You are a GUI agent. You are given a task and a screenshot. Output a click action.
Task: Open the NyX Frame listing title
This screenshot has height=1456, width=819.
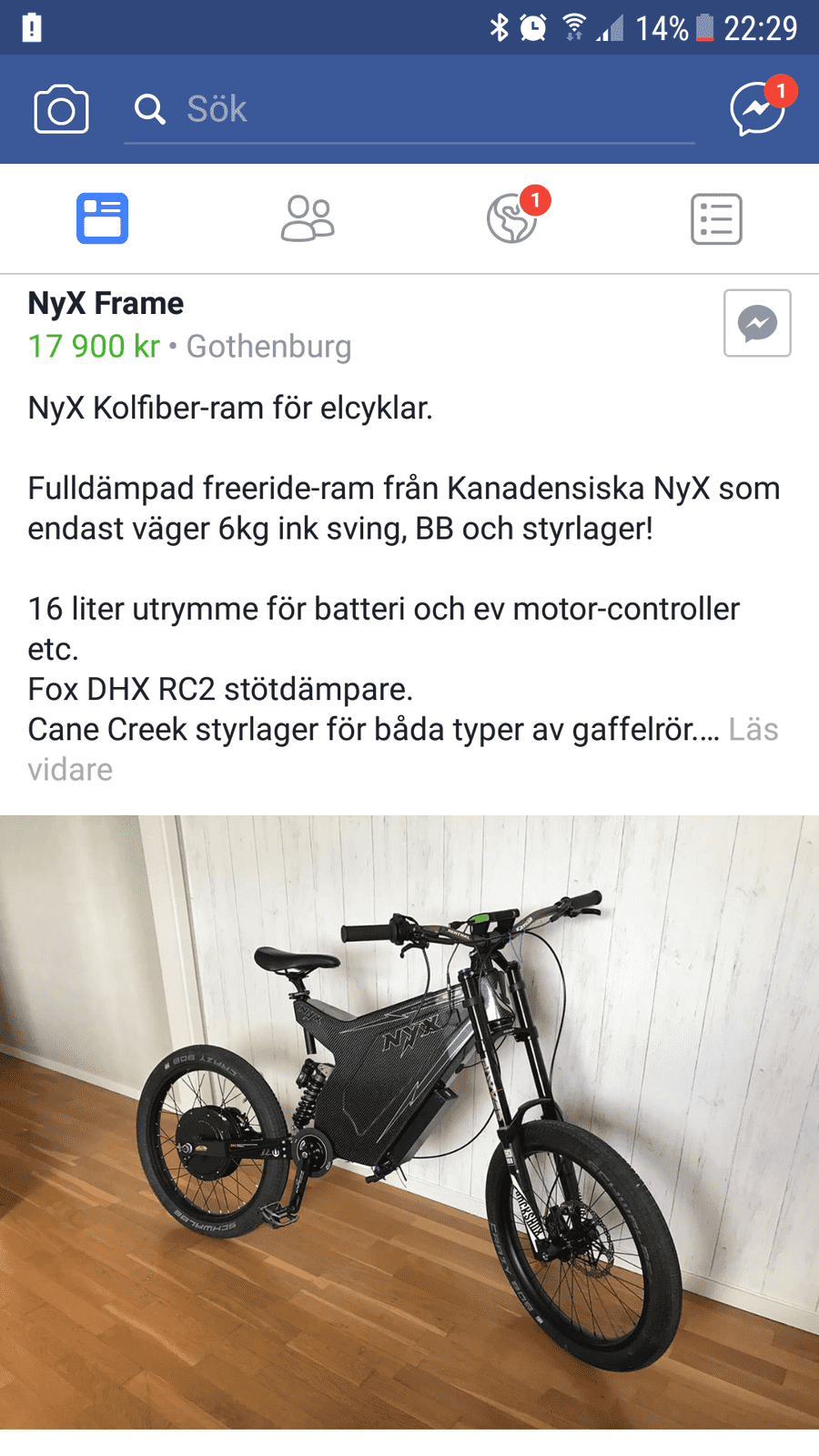(105, 303)
